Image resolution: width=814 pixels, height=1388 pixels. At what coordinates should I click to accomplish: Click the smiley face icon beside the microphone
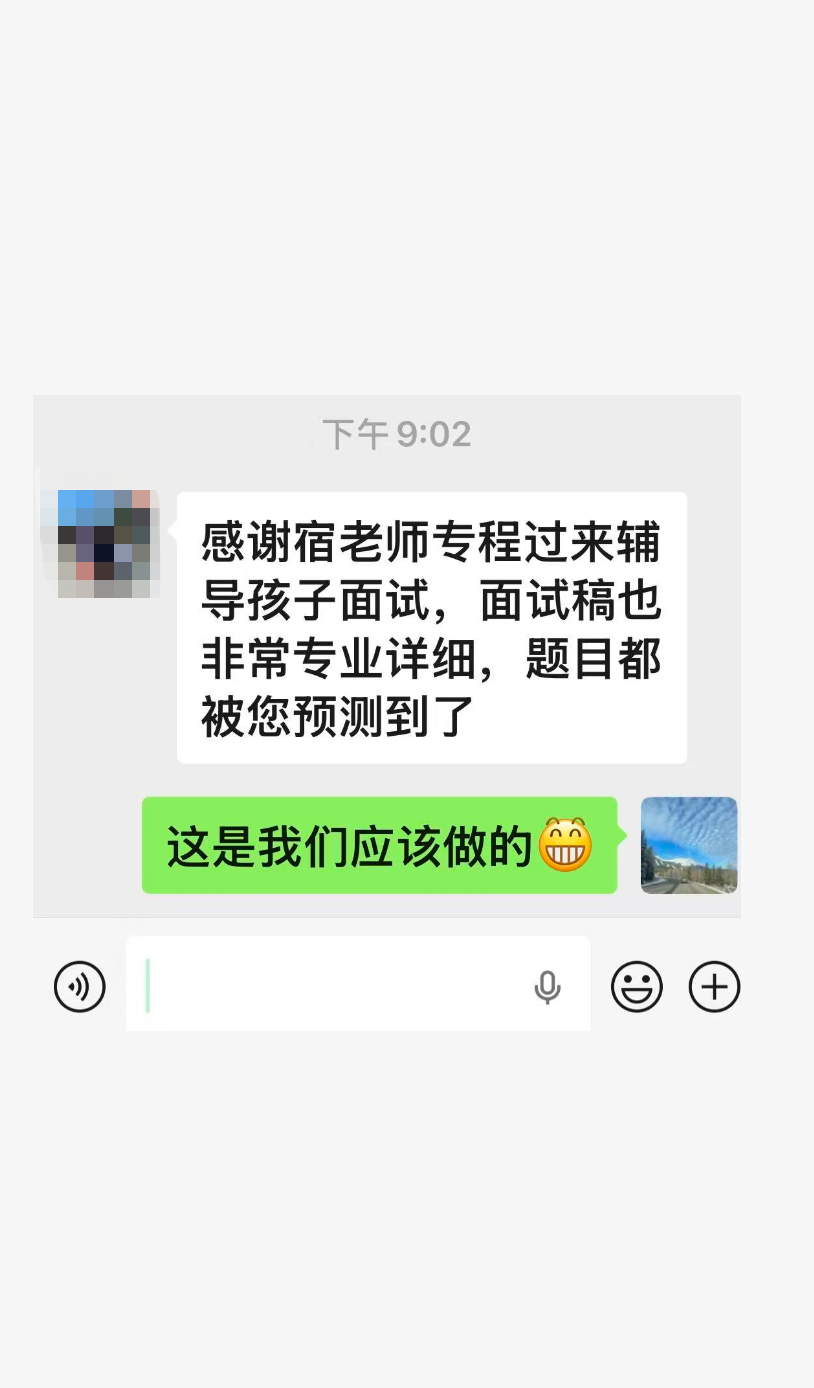tap(637, 986)
